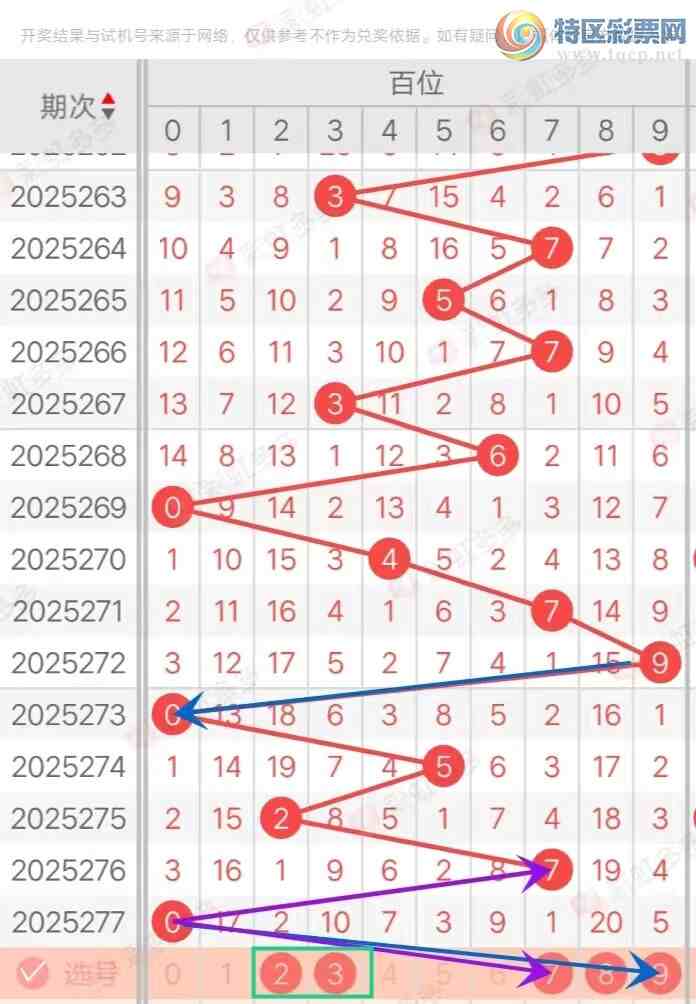
Task: Choose number 6 in the 选号 row
Action: tap(497, 973)
